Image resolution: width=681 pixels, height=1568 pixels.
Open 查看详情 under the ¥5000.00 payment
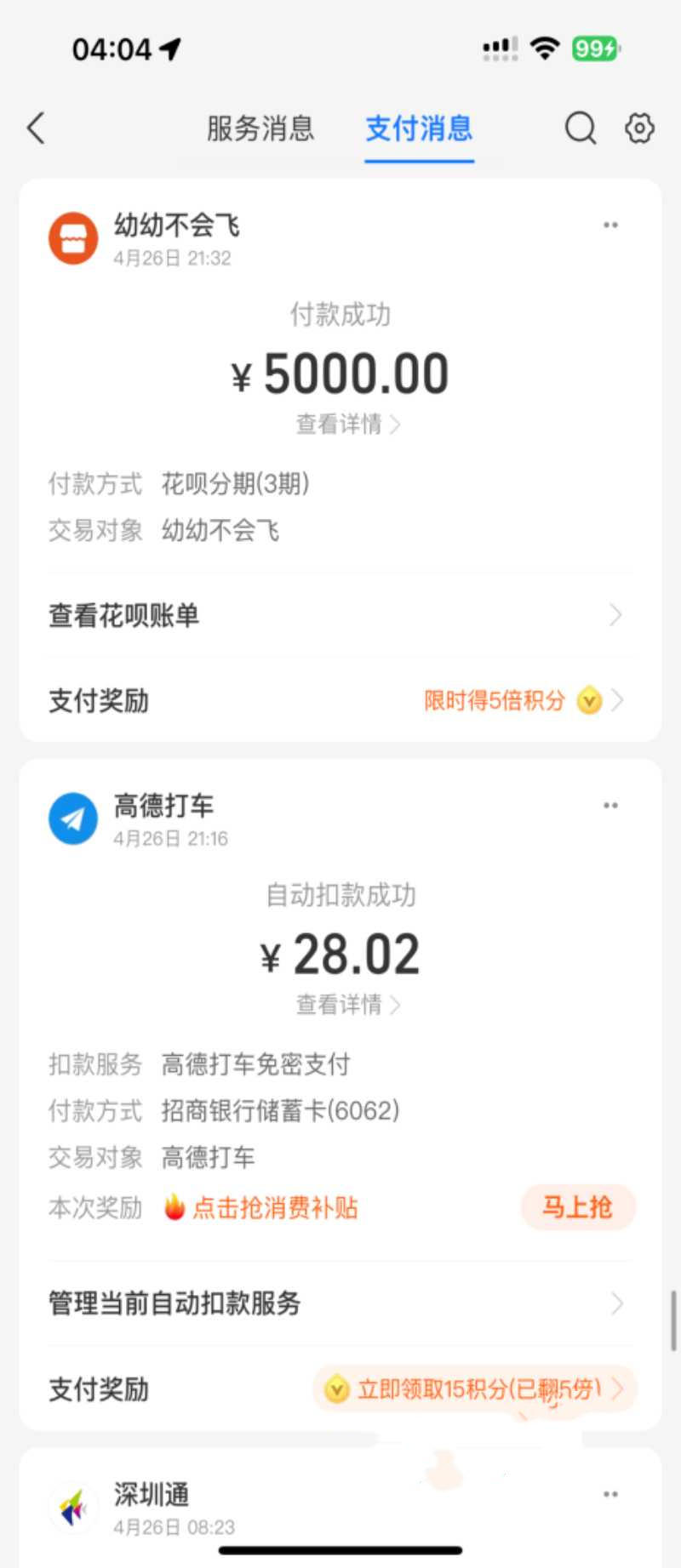point(340,424)
